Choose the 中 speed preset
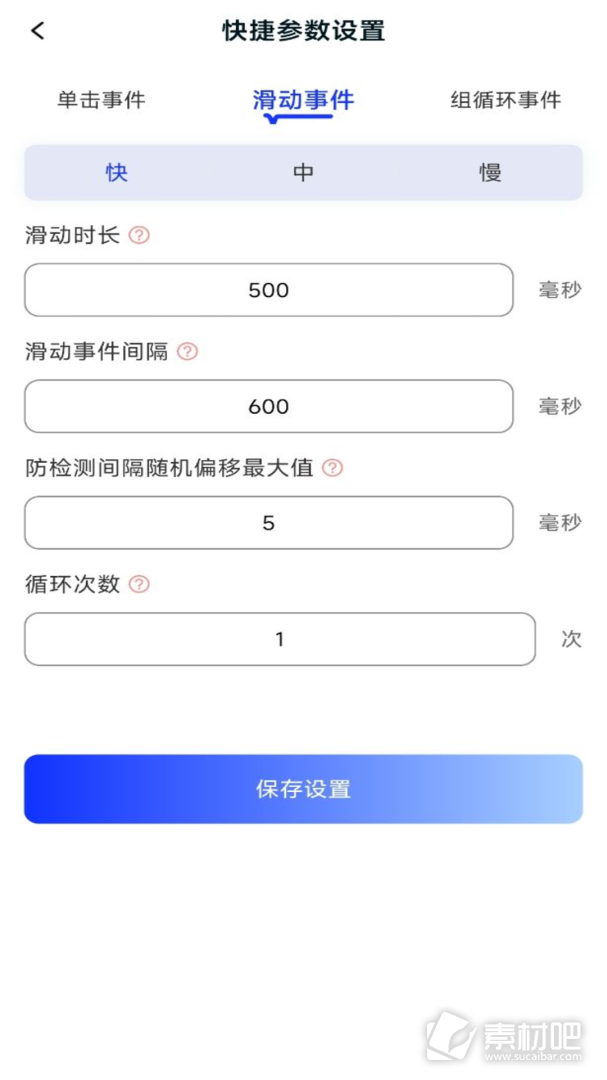This screenshot has height=1080, width=607. point(303,172)
